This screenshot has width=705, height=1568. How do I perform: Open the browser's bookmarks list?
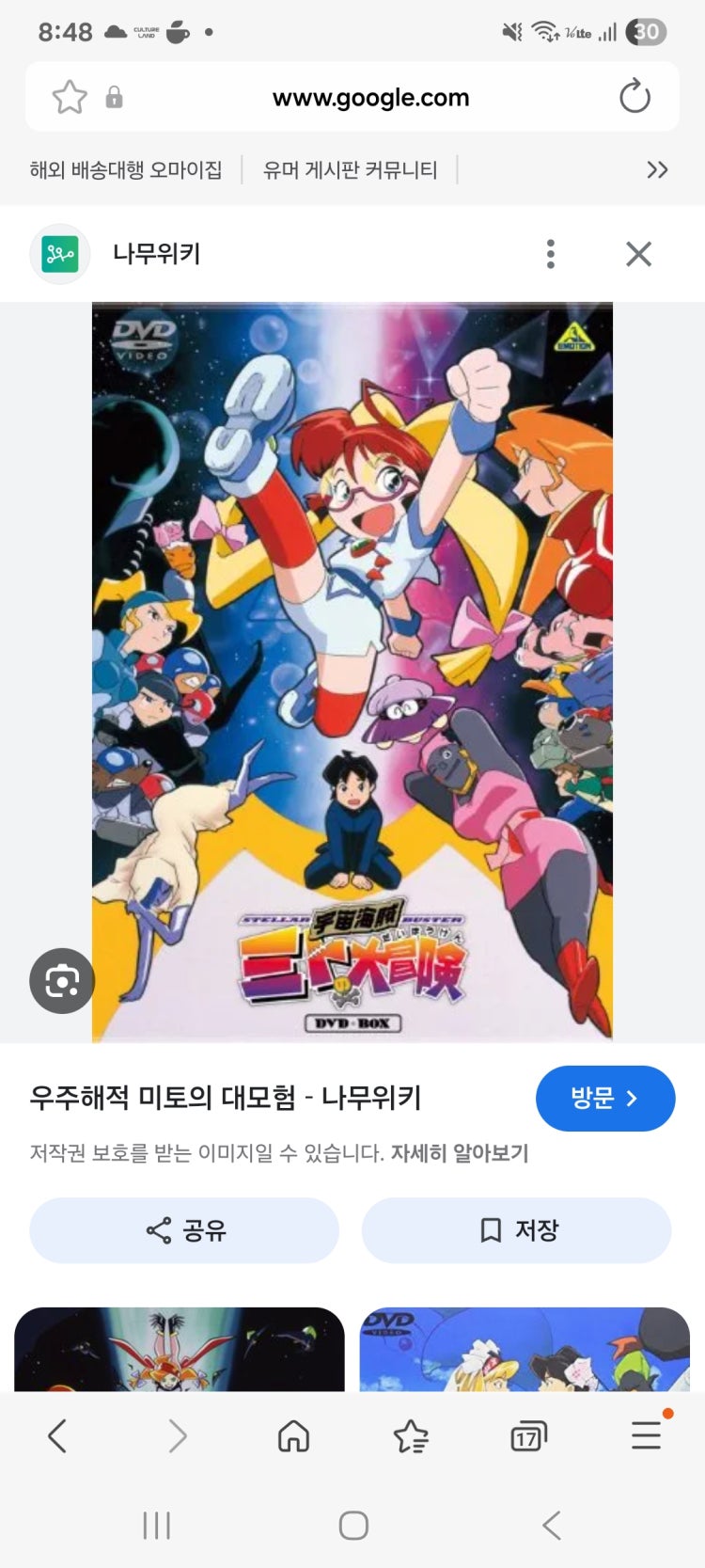point(411,1435)
